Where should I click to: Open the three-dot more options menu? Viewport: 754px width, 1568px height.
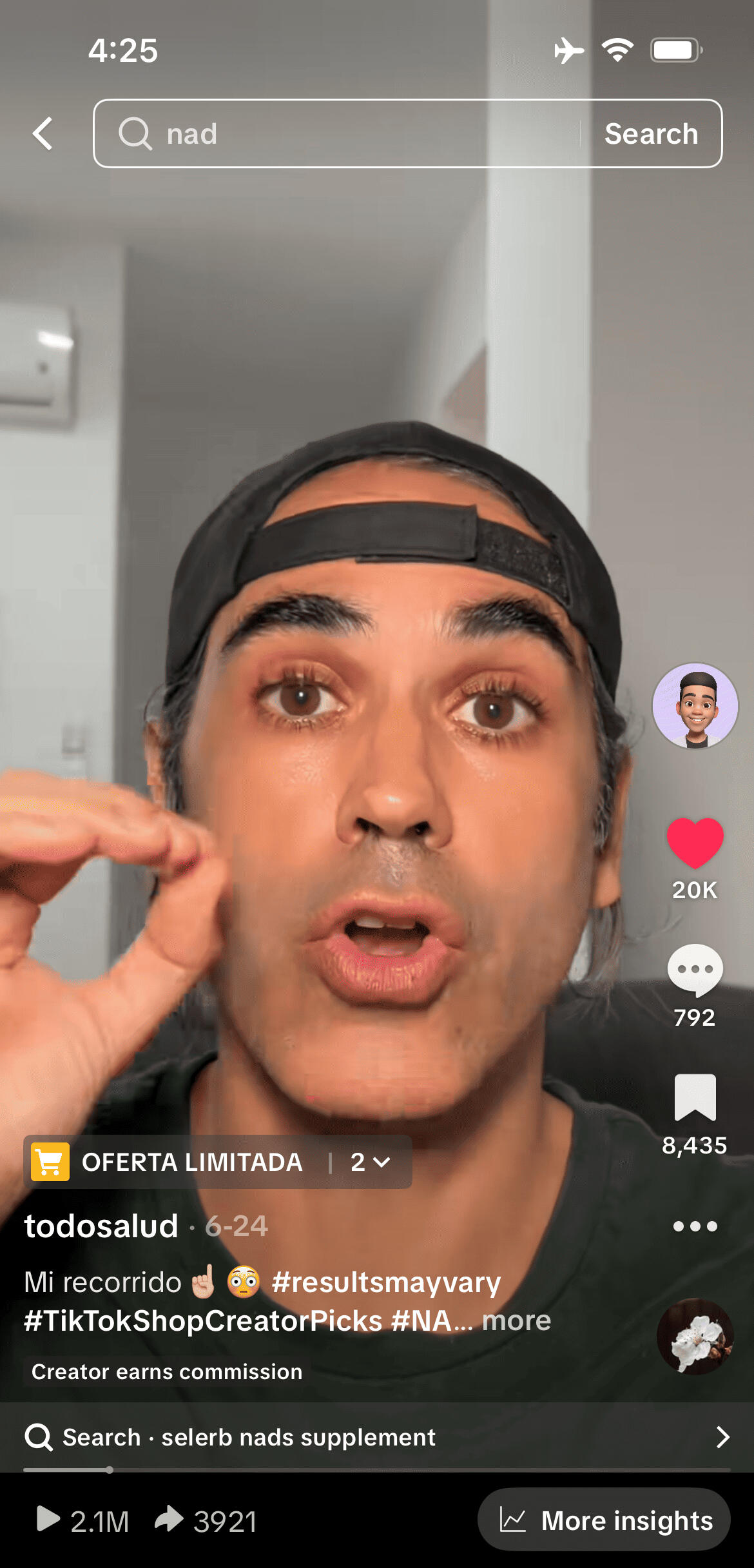(695, 1226)
